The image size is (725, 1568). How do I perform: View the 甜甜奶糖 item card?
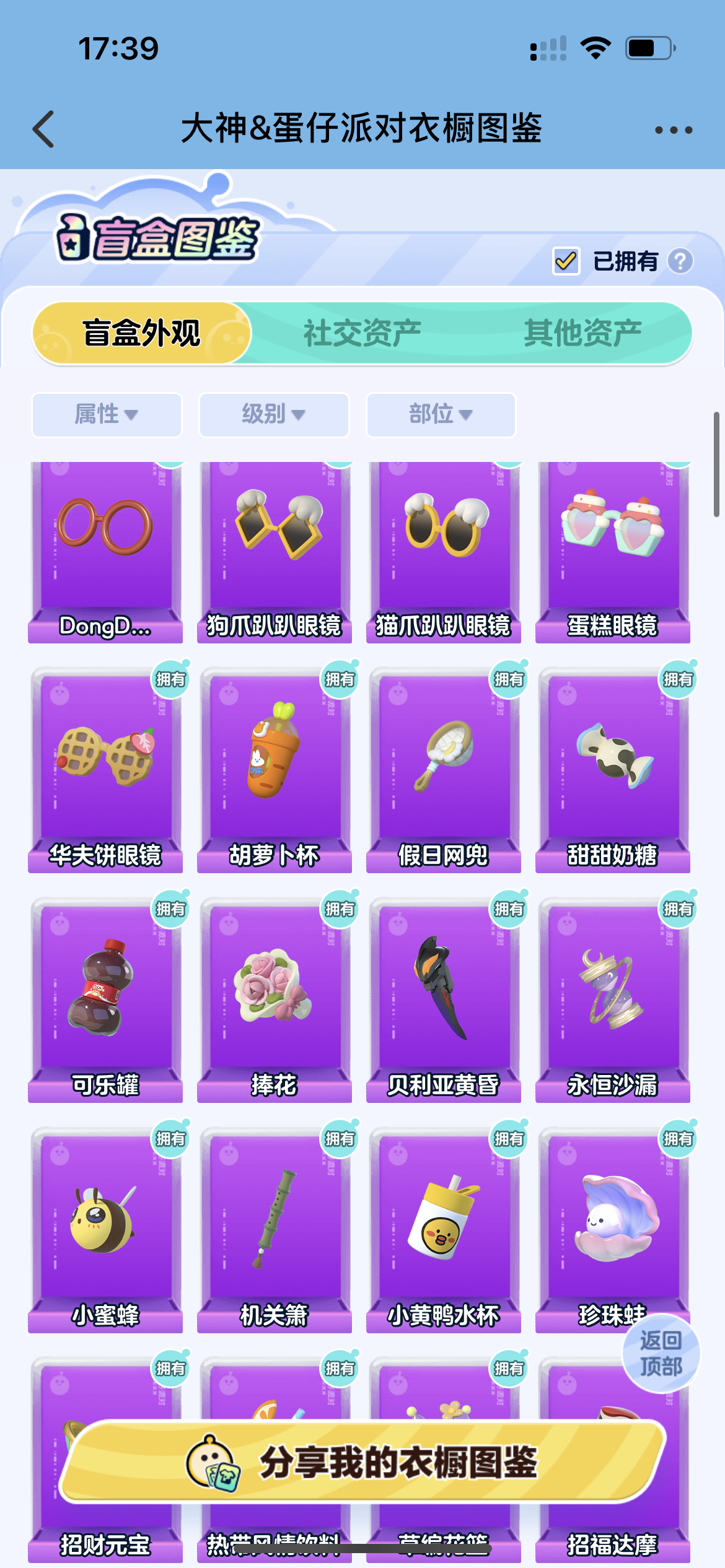coord(612,768)
